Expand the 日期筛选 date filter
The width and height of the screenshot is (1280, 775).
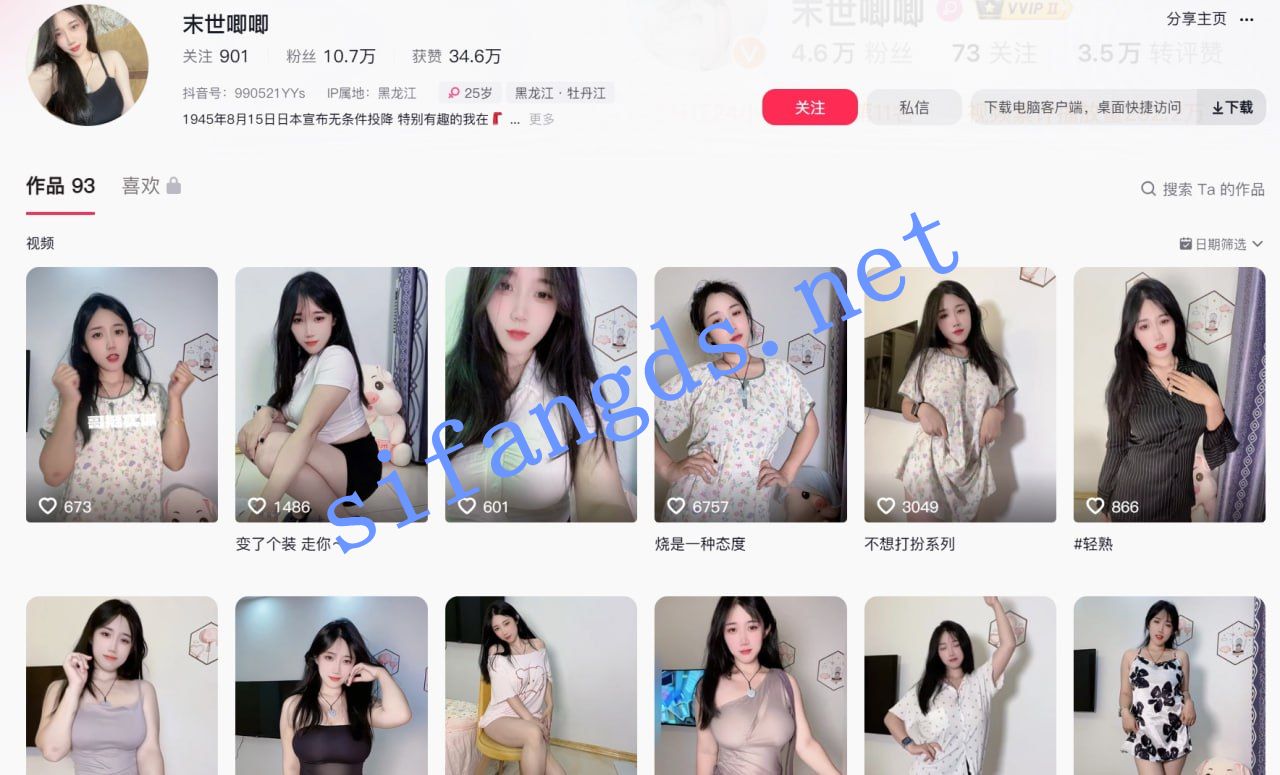pos(1221,244)
